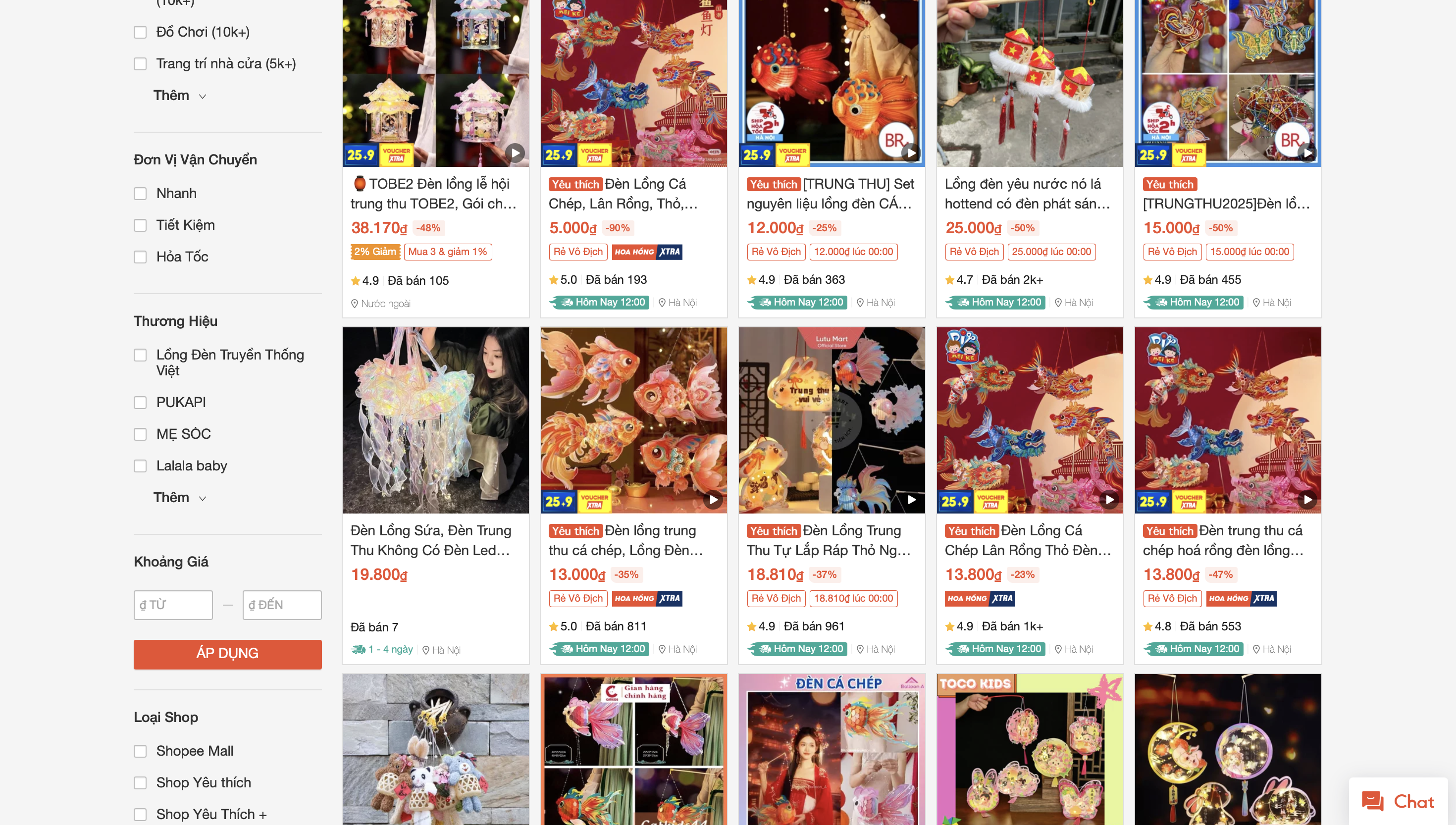
Task: Check Lồng Đèn Truyền Thống Việt brand
Action: coord(140,355)
